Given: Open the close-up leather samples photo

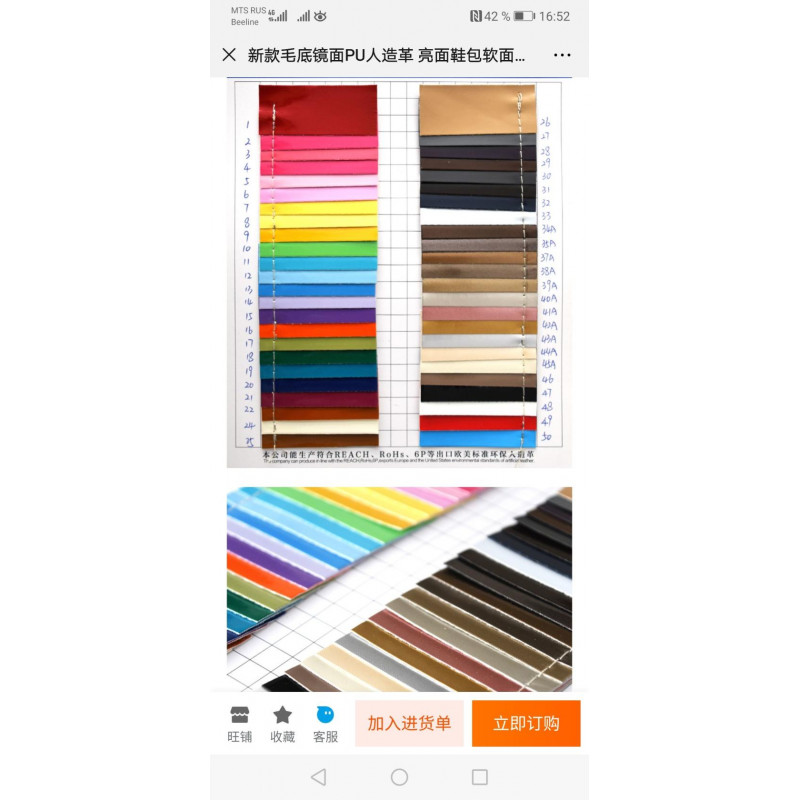Looking at the screenshot, I should [399, 588].
